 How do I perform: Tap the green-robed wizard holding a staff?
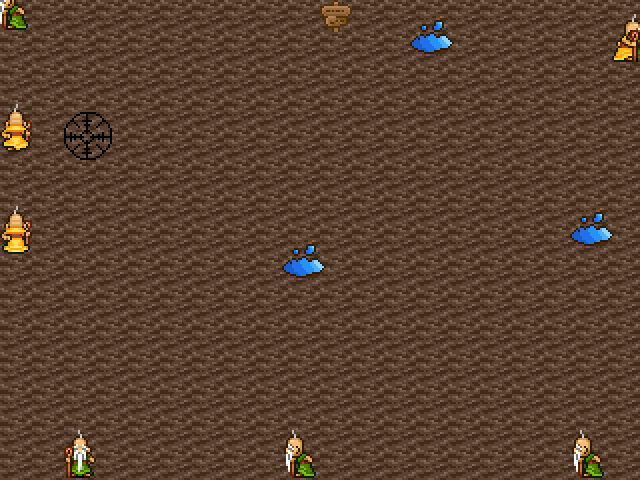pyautogui.click(x=79, y=456)
